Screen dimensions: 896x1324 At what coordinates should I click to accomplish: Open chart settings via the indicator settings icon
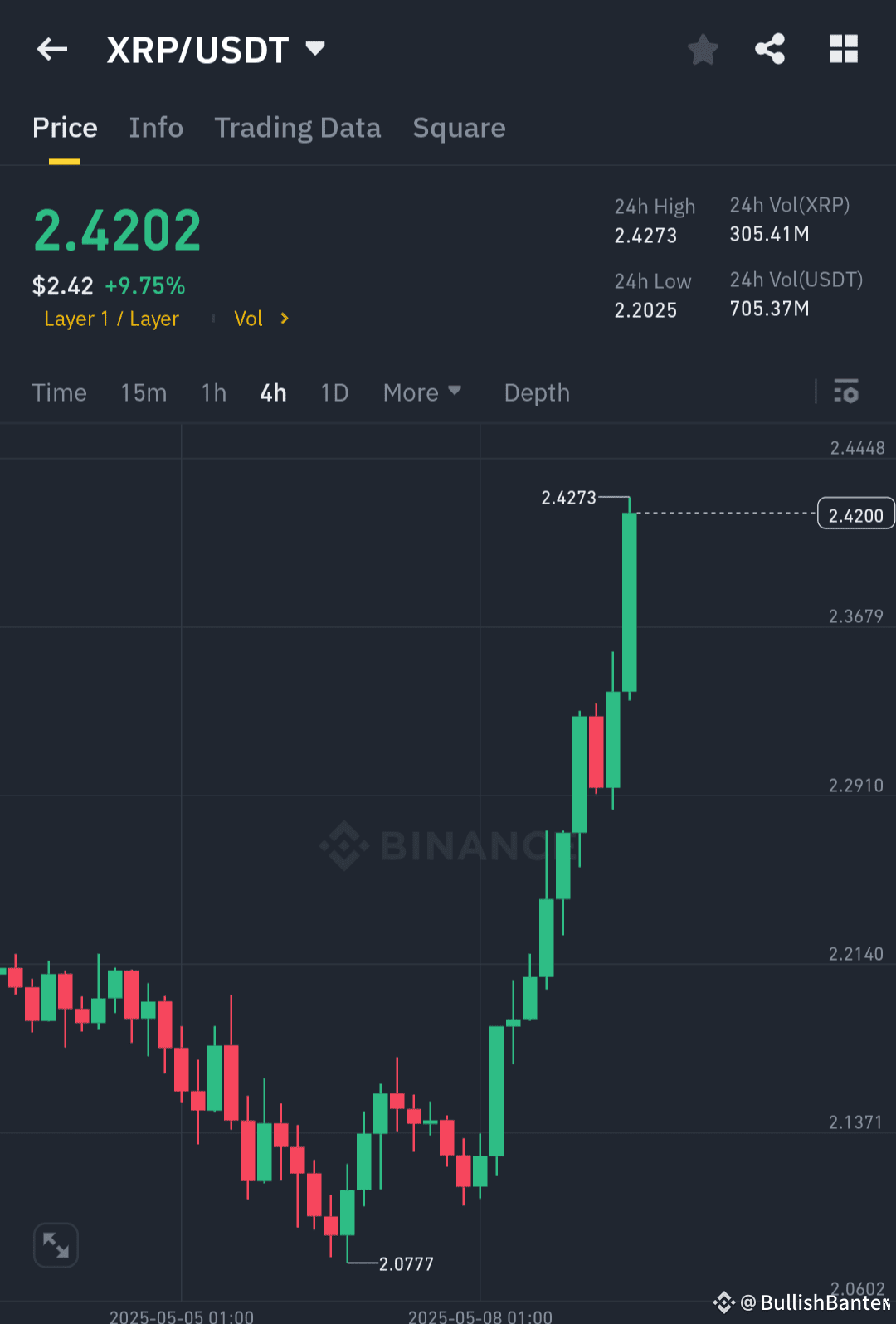pyautogui.click(x=846, y=392)
